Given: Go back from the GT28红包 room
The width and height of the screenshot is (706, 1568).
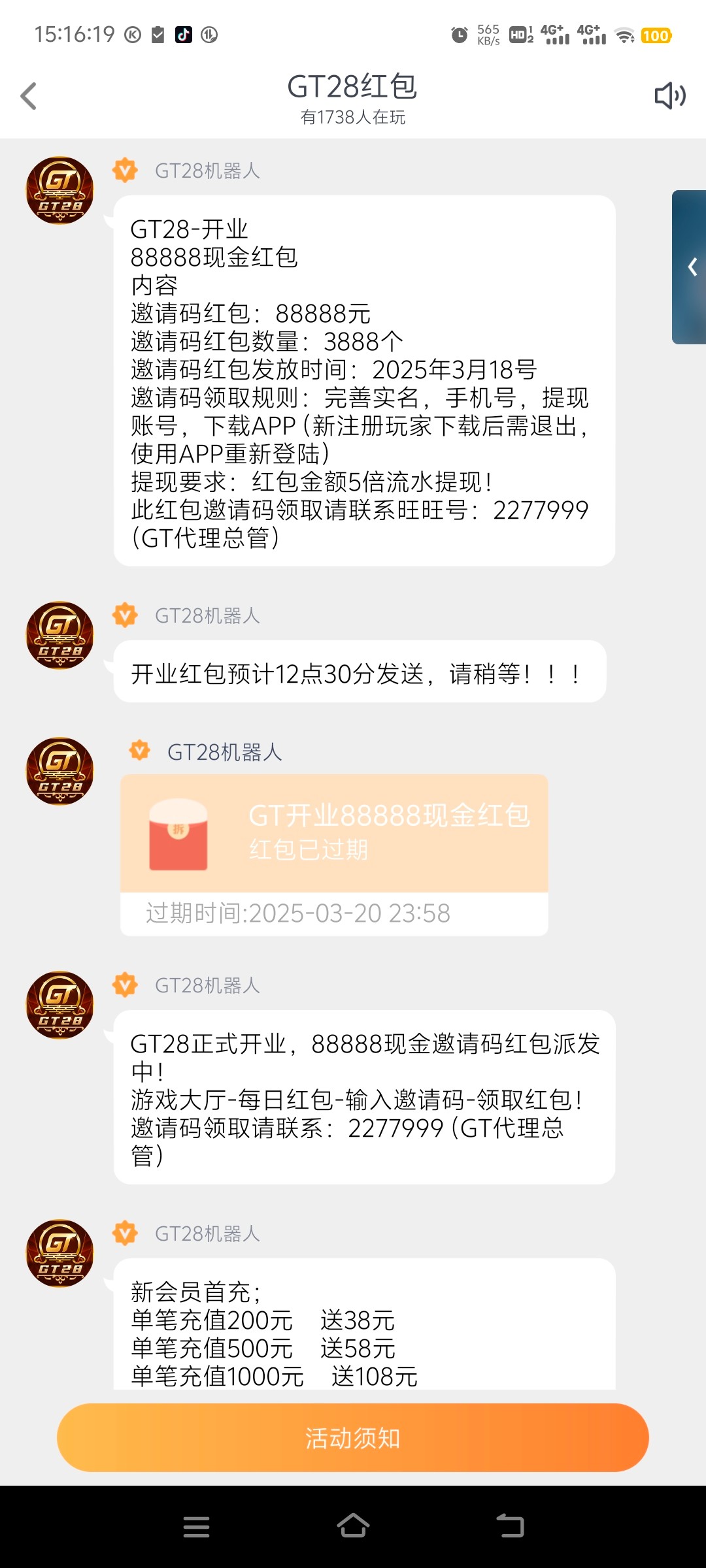Looking at the screenshot, I should click(29, 96).
